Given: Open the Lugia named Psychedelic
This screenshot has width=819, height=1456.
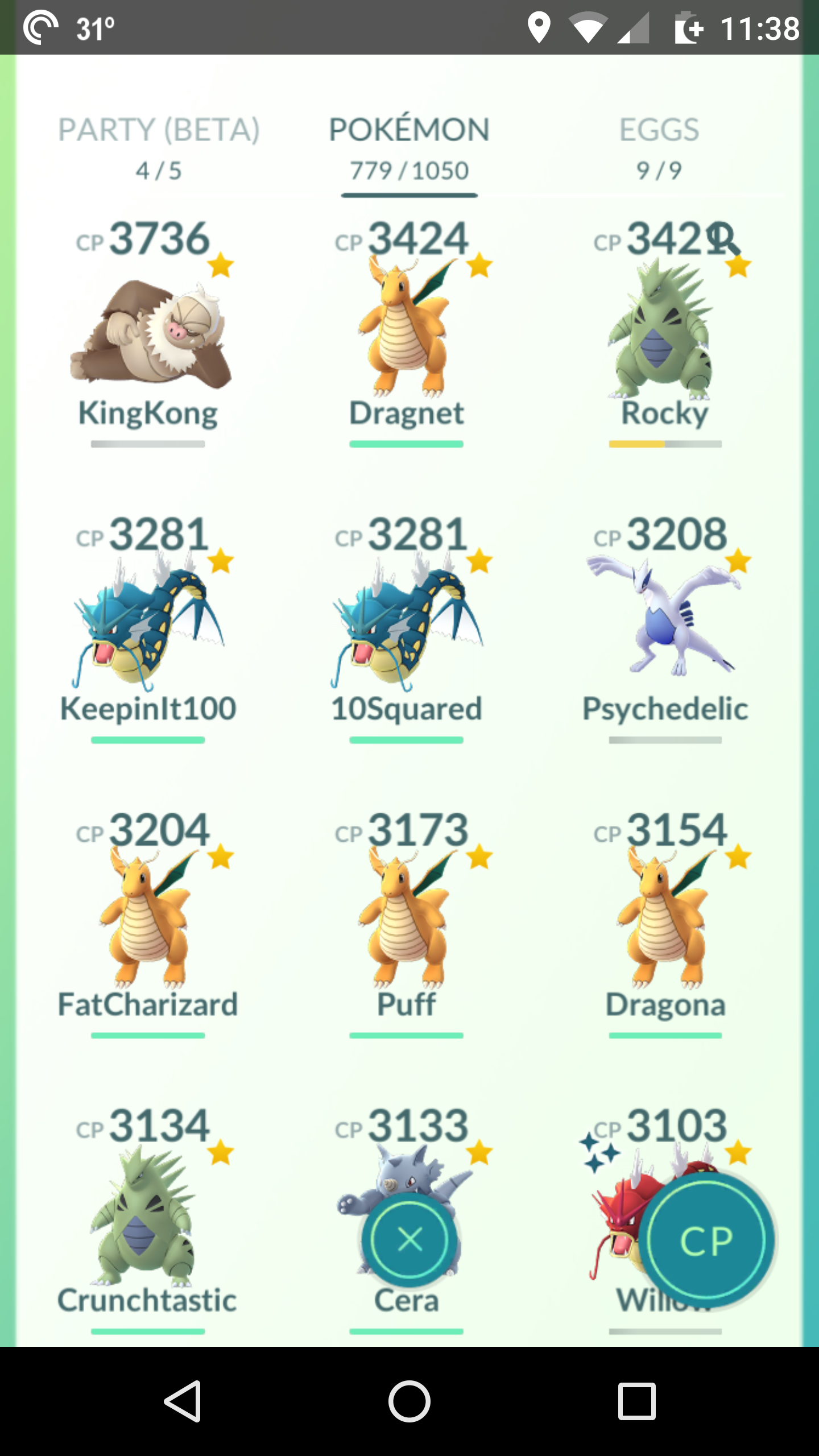Looking at the screenshot, I should tap(665, 628).
